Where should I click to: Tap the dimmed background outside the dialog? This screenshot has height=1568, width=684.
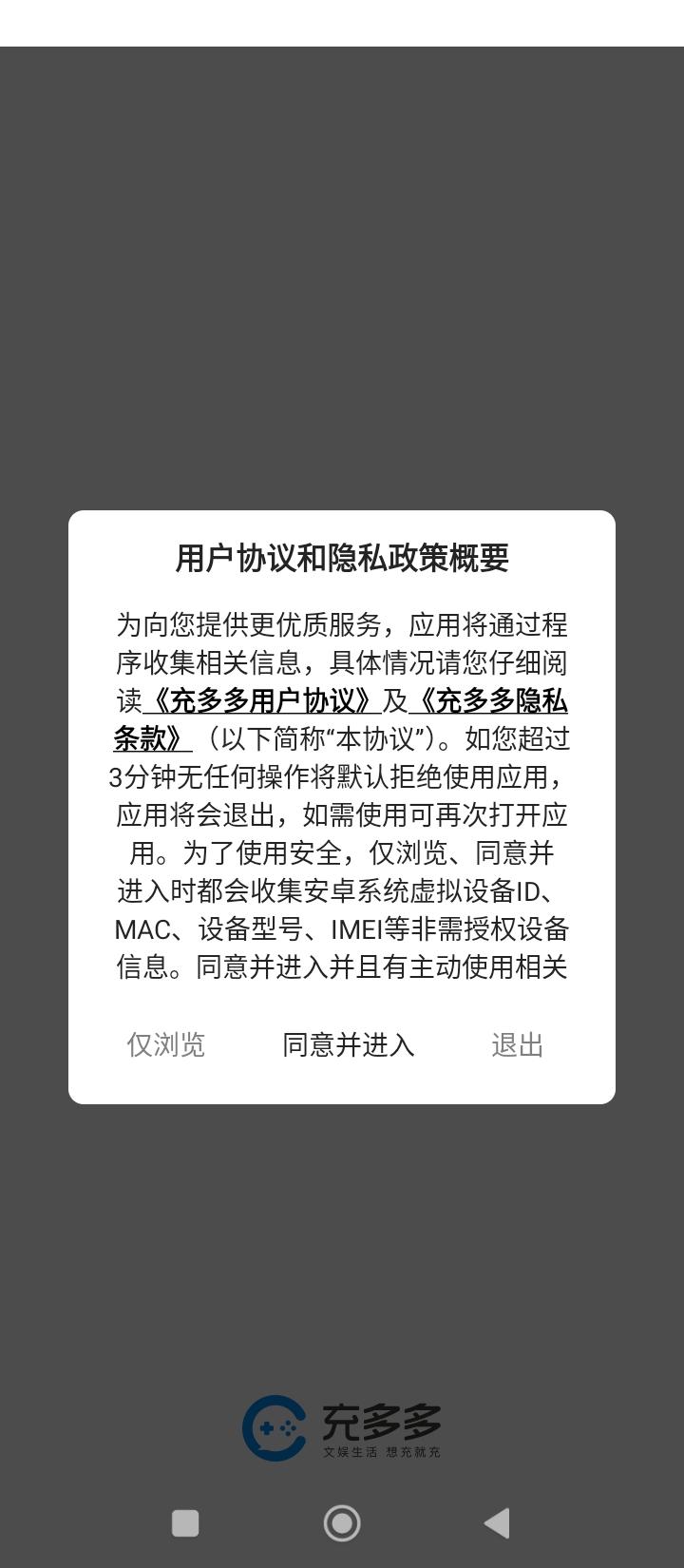(342, 285)
